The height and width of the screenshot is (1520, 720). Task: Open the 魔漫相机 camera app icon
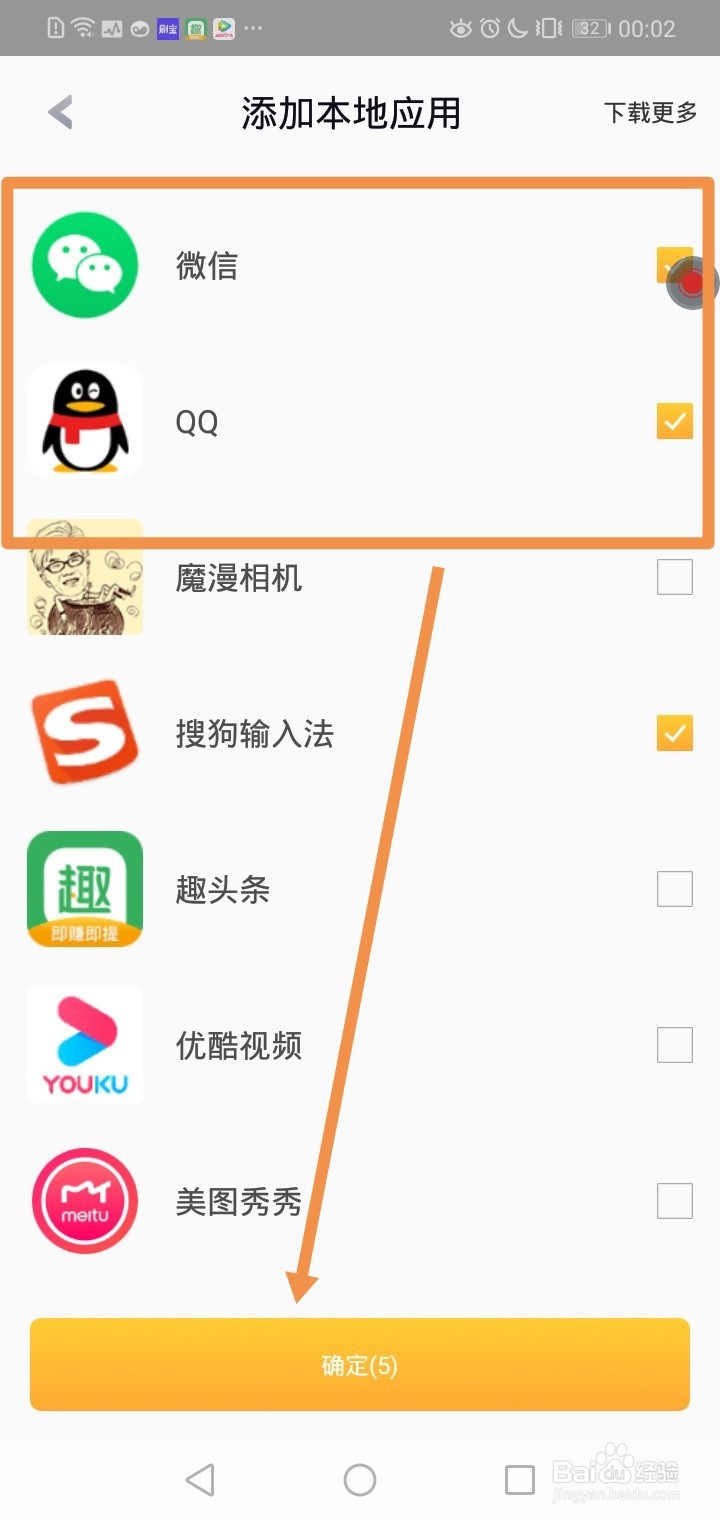click(85, 578)
